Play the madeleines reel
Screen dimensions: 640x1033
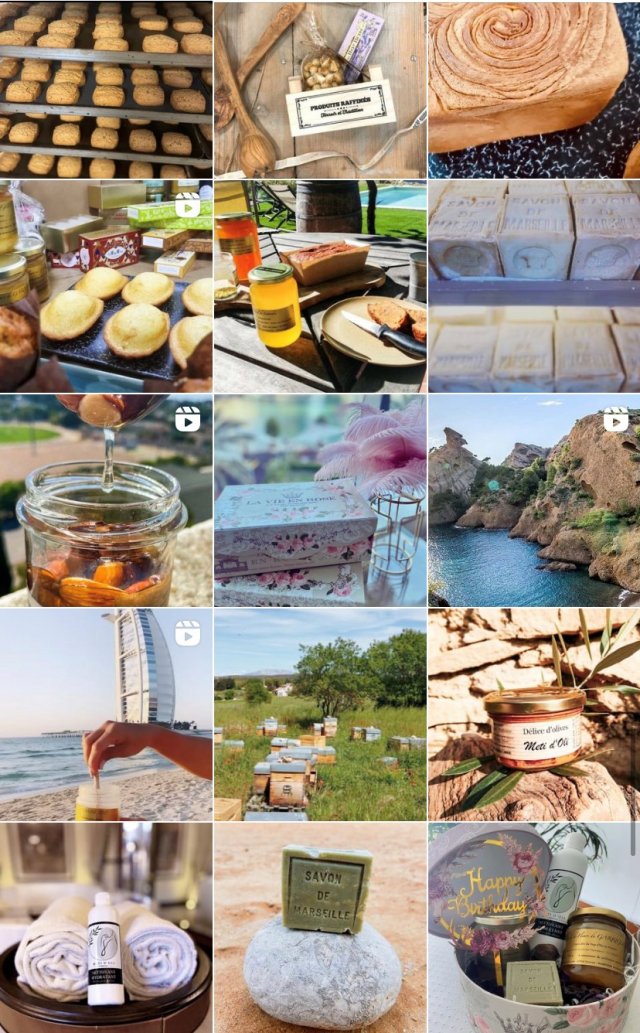105,286
